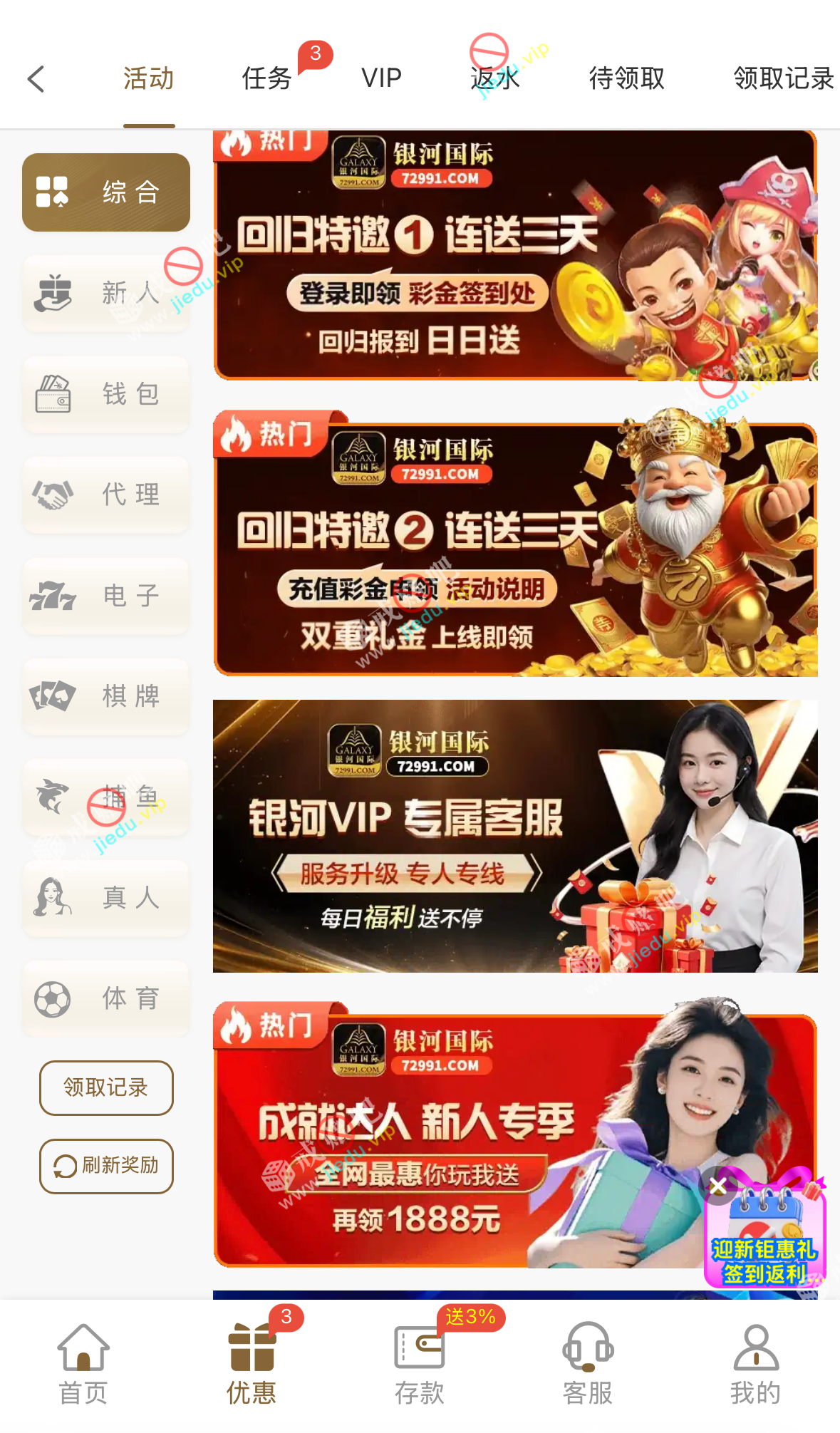This screenshot has height=1433, width=840.
Task: Open the 银河VIP专属客服 banner
Action: [514, 836]
